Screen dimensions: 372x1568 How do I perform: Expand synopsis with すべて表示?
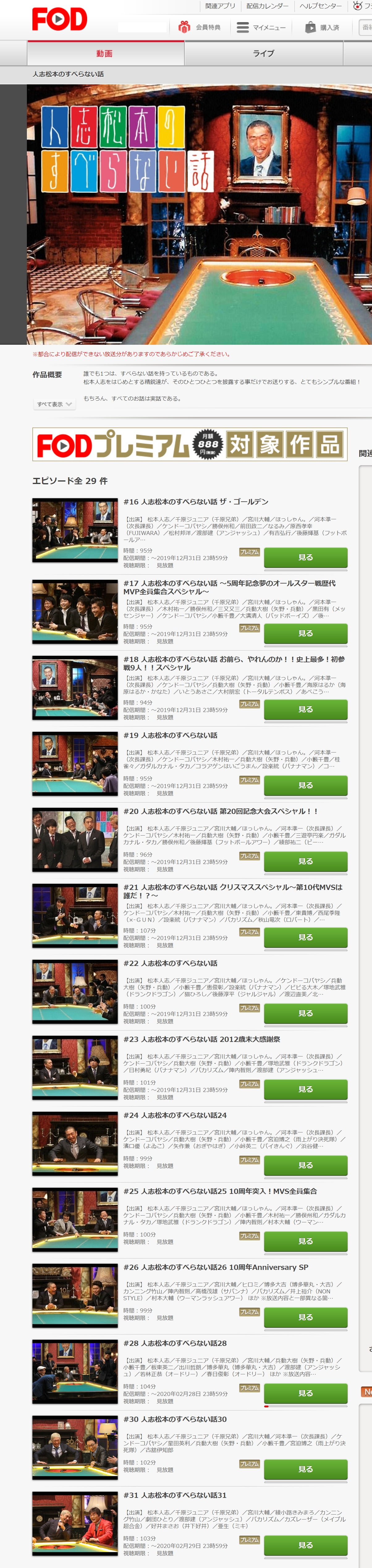tap(54, 404)
